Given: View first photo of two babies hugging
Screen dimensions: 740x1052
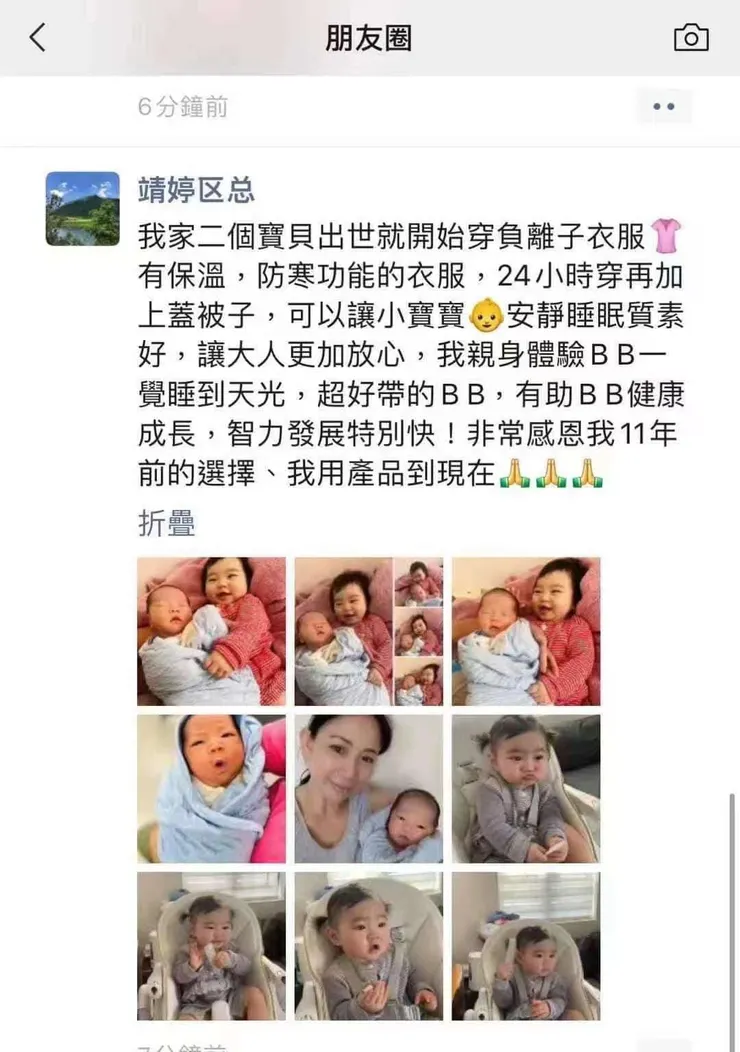Looking at the screenshot, I should 211,631.
